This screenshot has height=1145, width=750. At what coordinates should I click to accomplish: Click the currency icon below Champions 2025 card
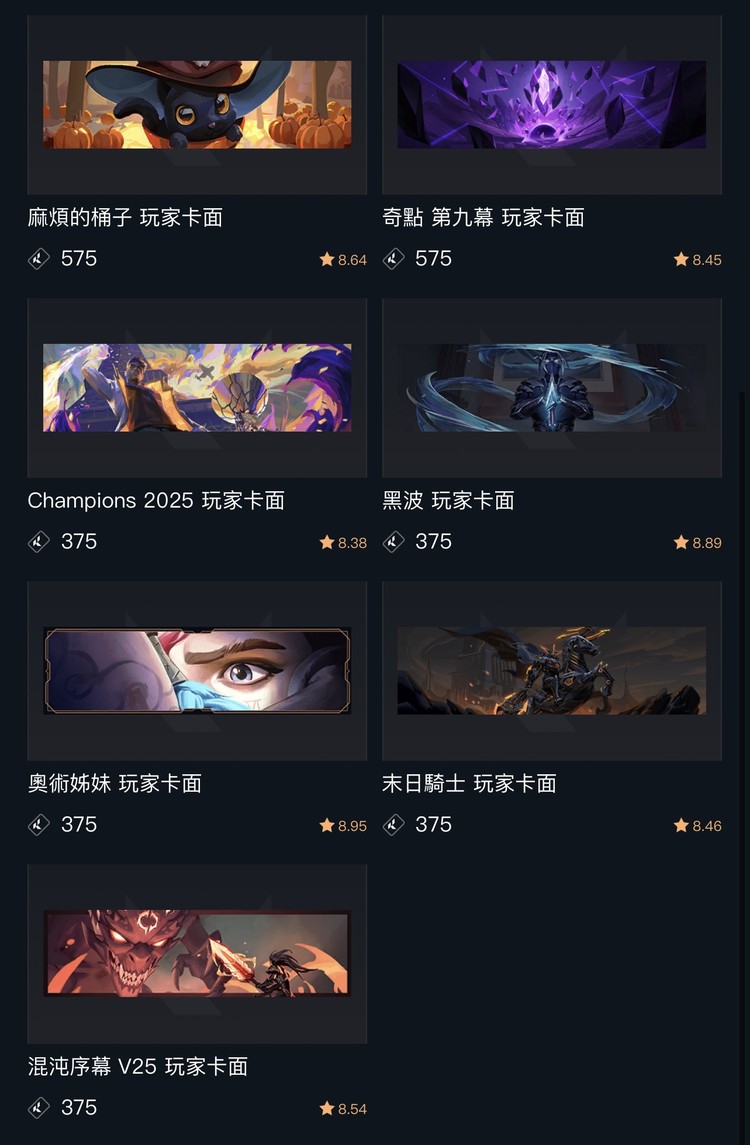pos(38,542)
